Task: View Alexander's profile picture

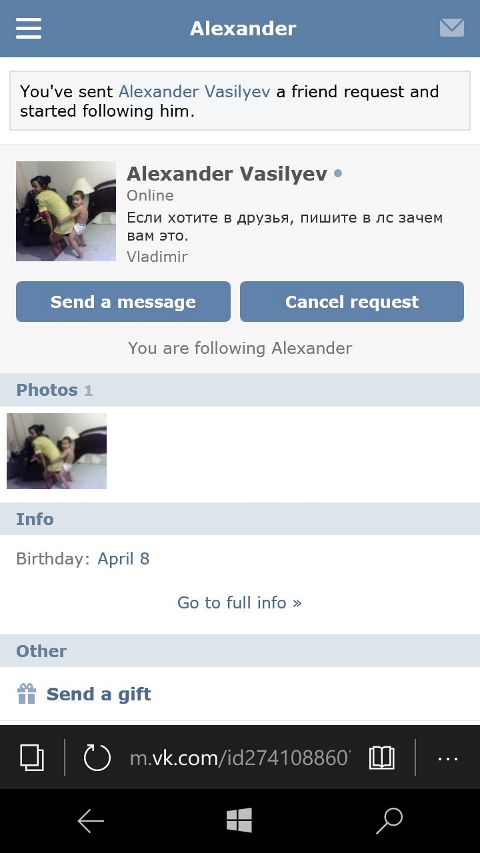Action: [66, 211]
